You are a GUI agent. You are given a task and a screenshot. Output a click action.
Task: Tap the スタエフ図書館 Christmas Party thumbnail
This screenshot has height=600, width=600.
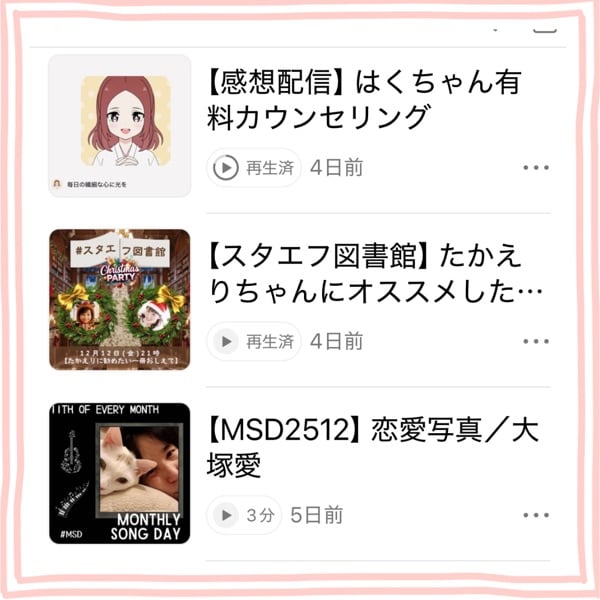coord(119,299)
